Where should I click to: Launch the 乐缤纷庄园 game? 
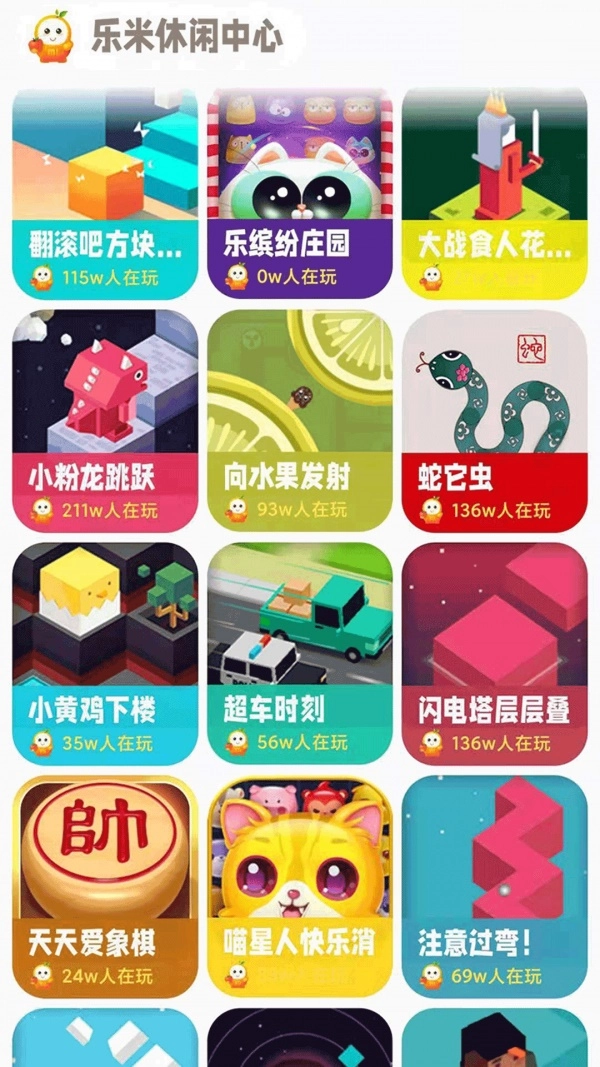[x=299, y=193]
